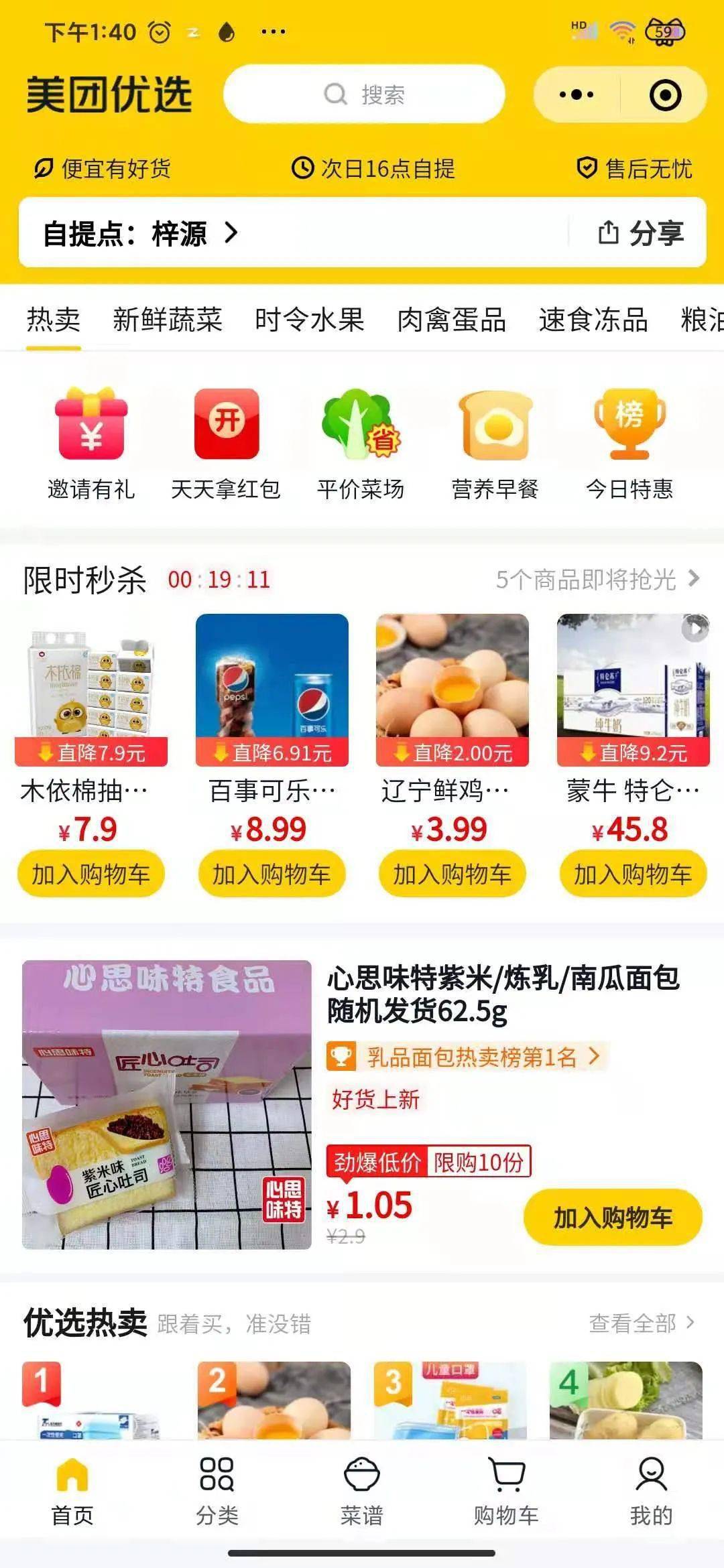Switch to the 分类 bottom tab
724x1568 pixels.
click(x=217, y=1488)
